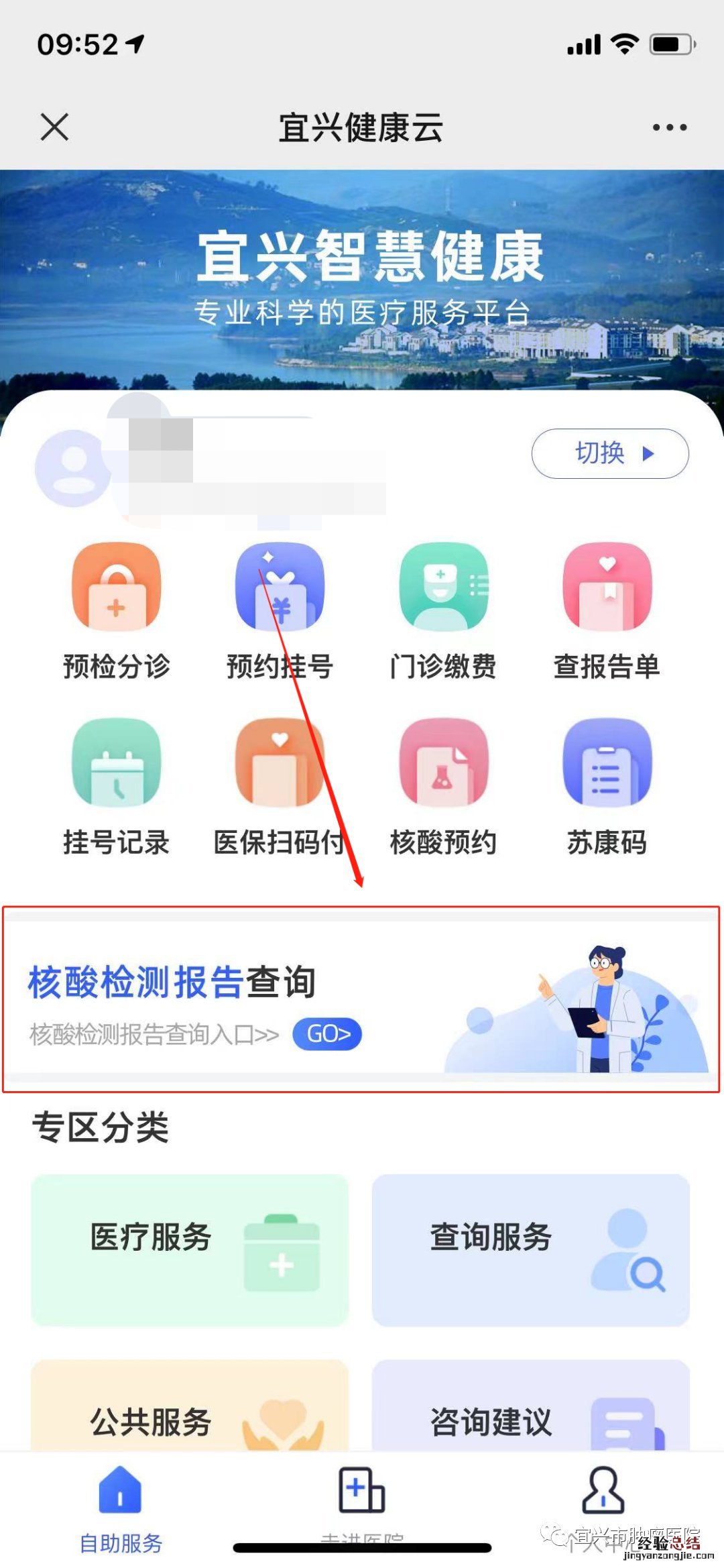Close the 宜兴健康云 mini program

tap(54, 127)
